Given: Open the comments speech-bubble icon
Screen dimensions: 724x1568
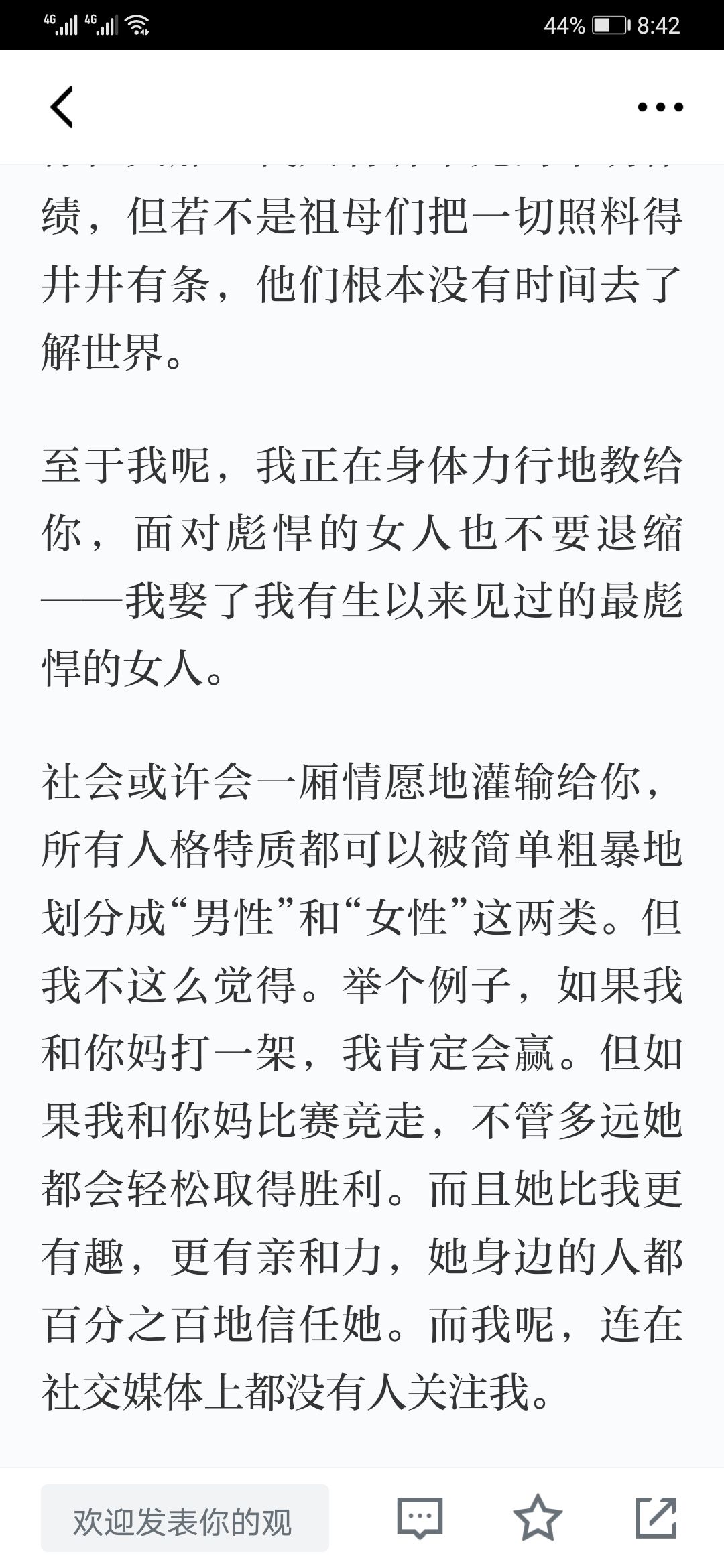Looking at the screenshot, I should click(420, 1518).
